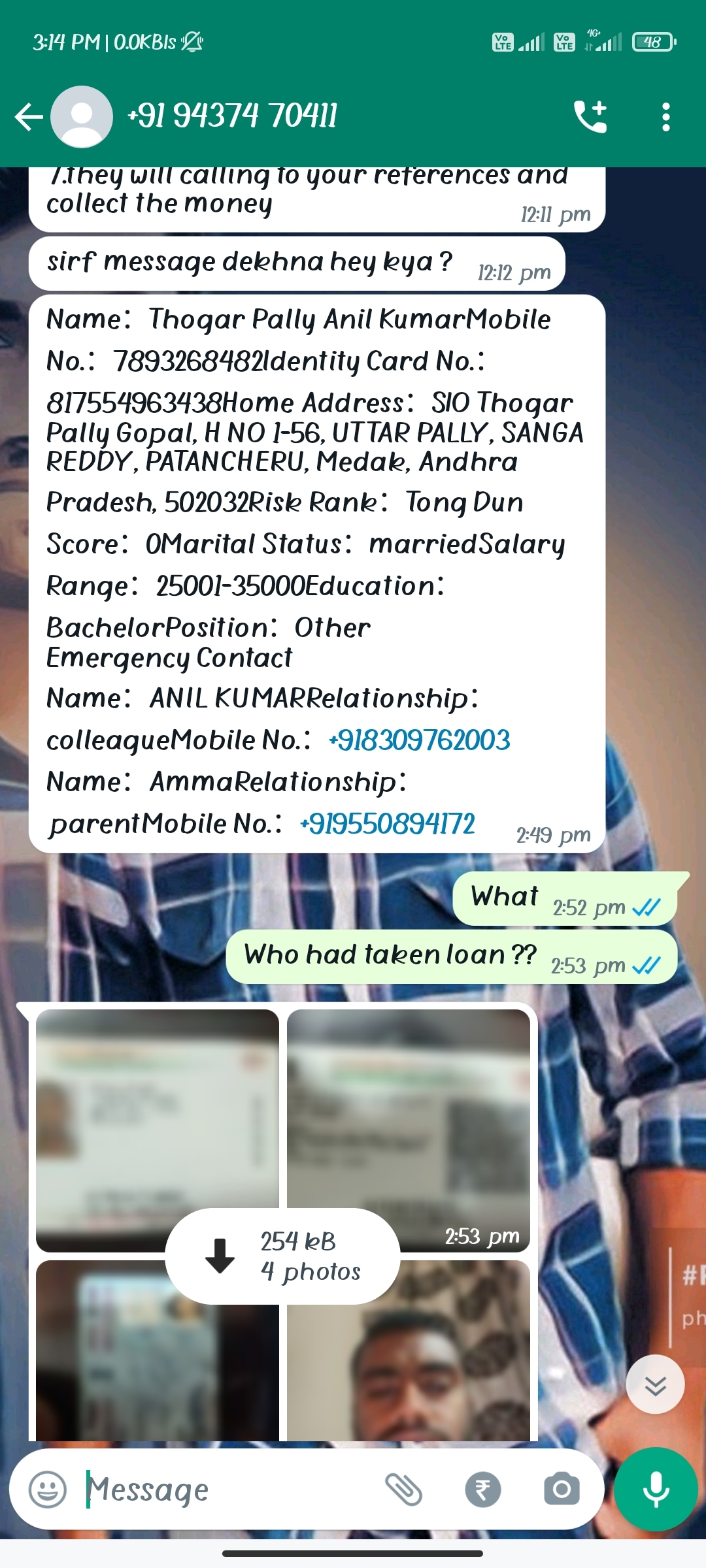Focus the Message text field

pos(229,1490)
